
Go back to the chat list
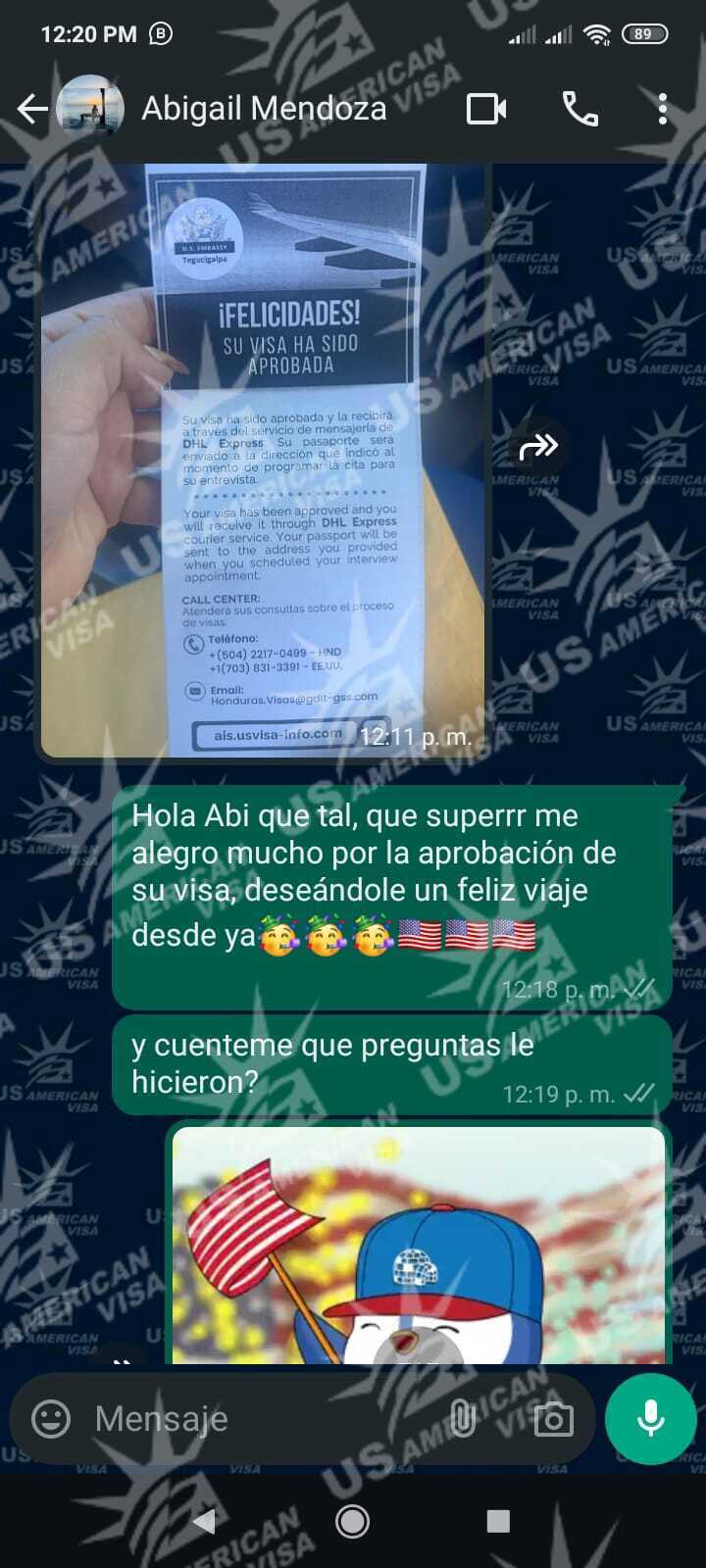(32, 109)
